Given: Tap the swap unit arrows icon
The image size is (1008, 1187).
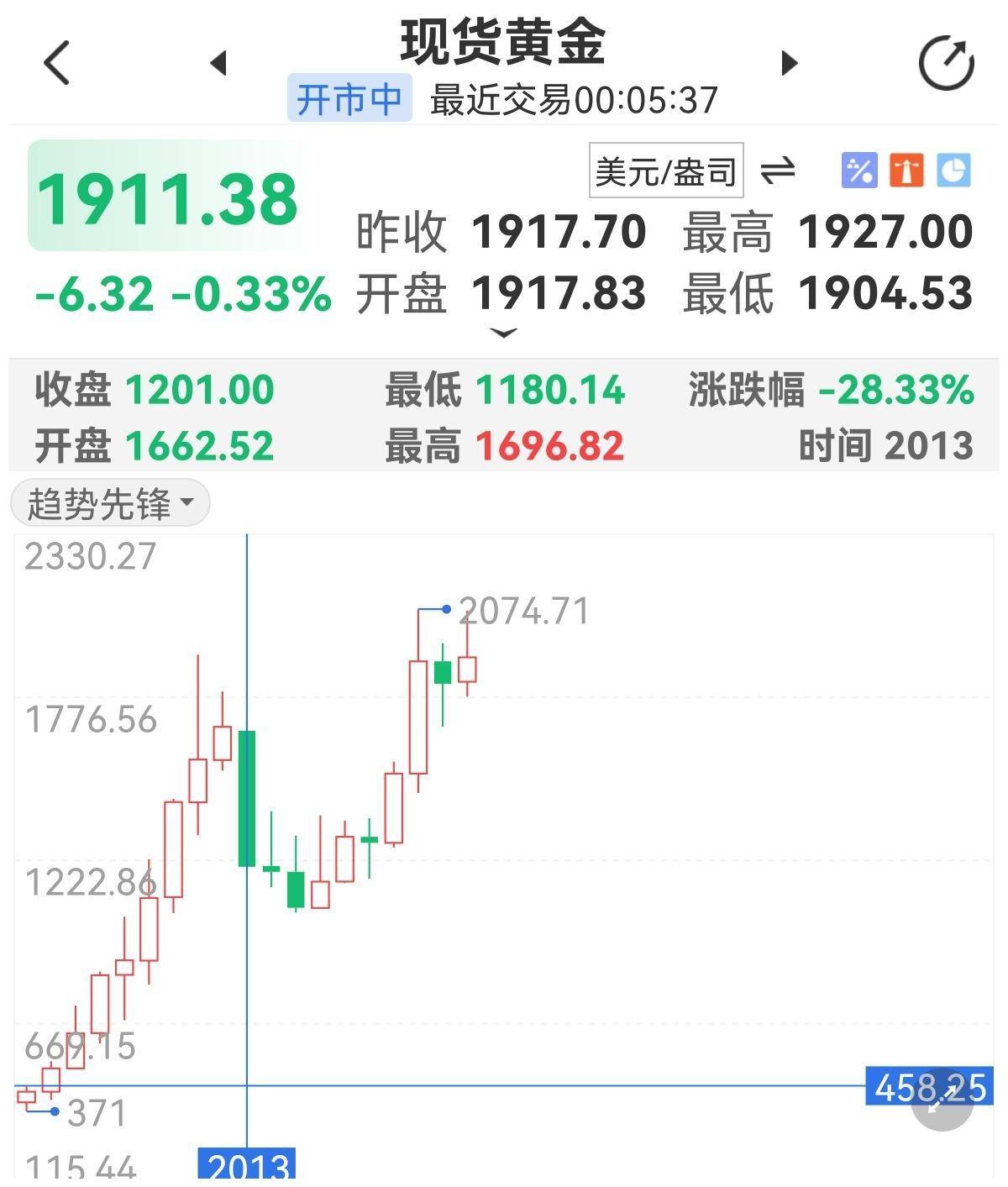Looking at the screenshot, I should (777, 171).
